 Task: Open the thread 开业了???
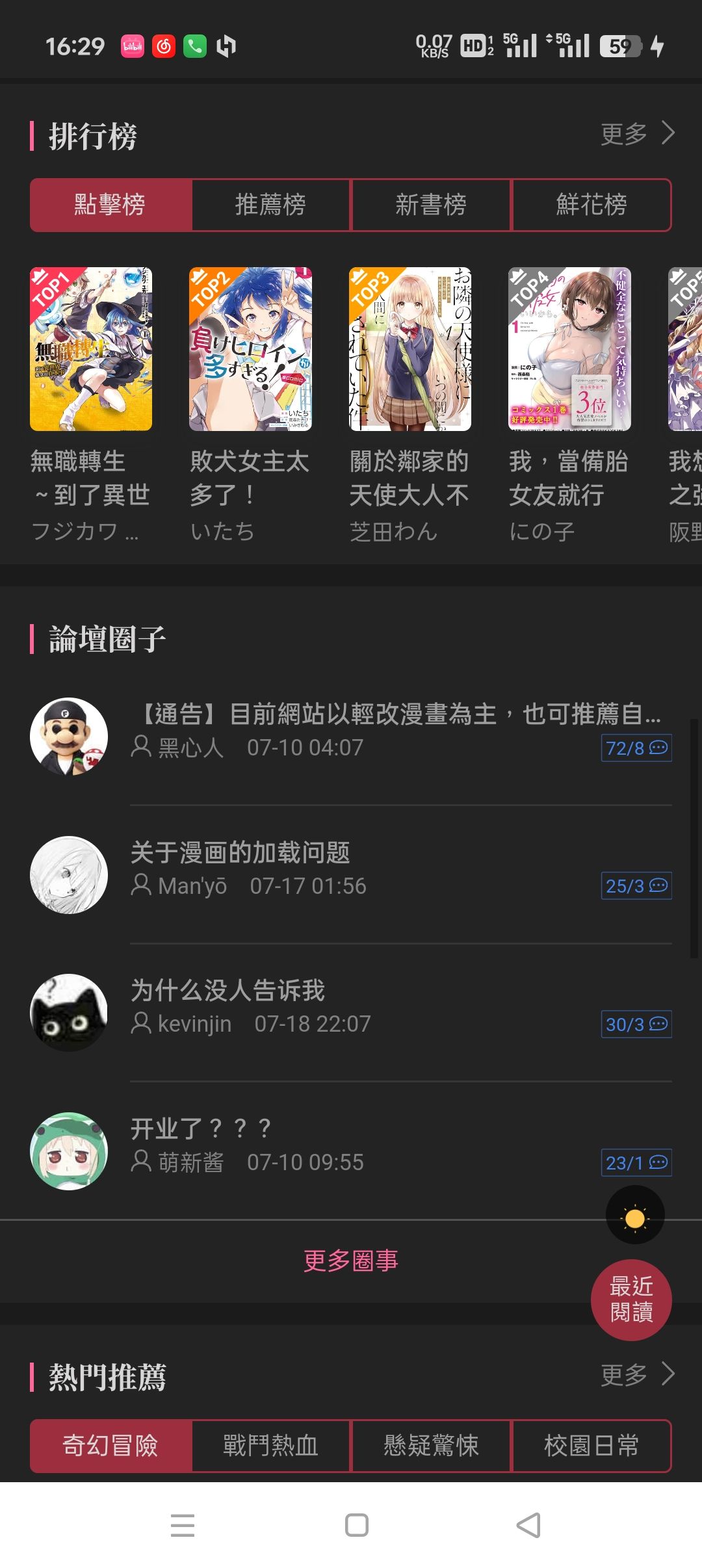[x=200, y=1129]
